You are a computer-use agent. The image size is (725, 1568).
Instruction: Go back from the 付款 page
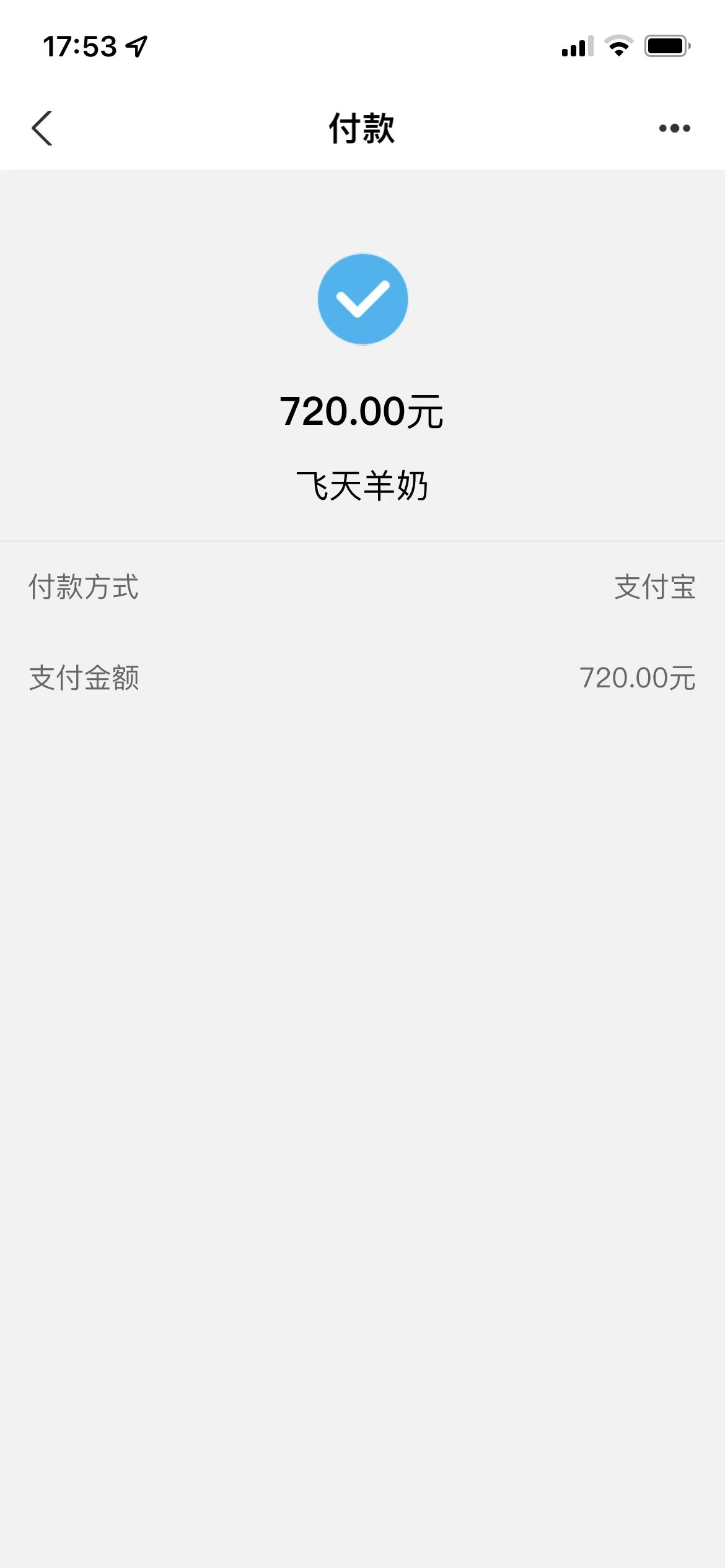click(42, 128)
